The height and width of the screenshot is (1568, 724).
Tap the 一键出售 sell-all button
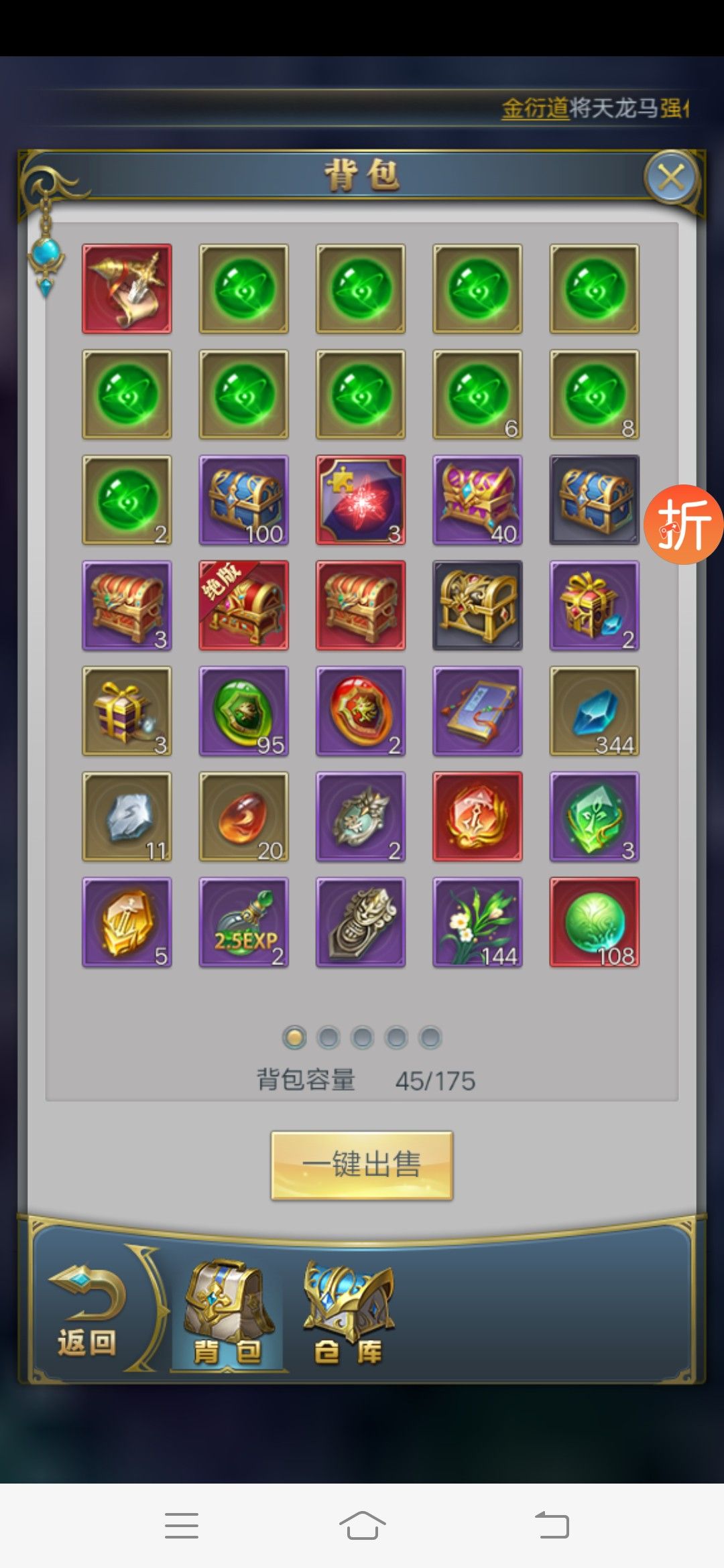362,1165
